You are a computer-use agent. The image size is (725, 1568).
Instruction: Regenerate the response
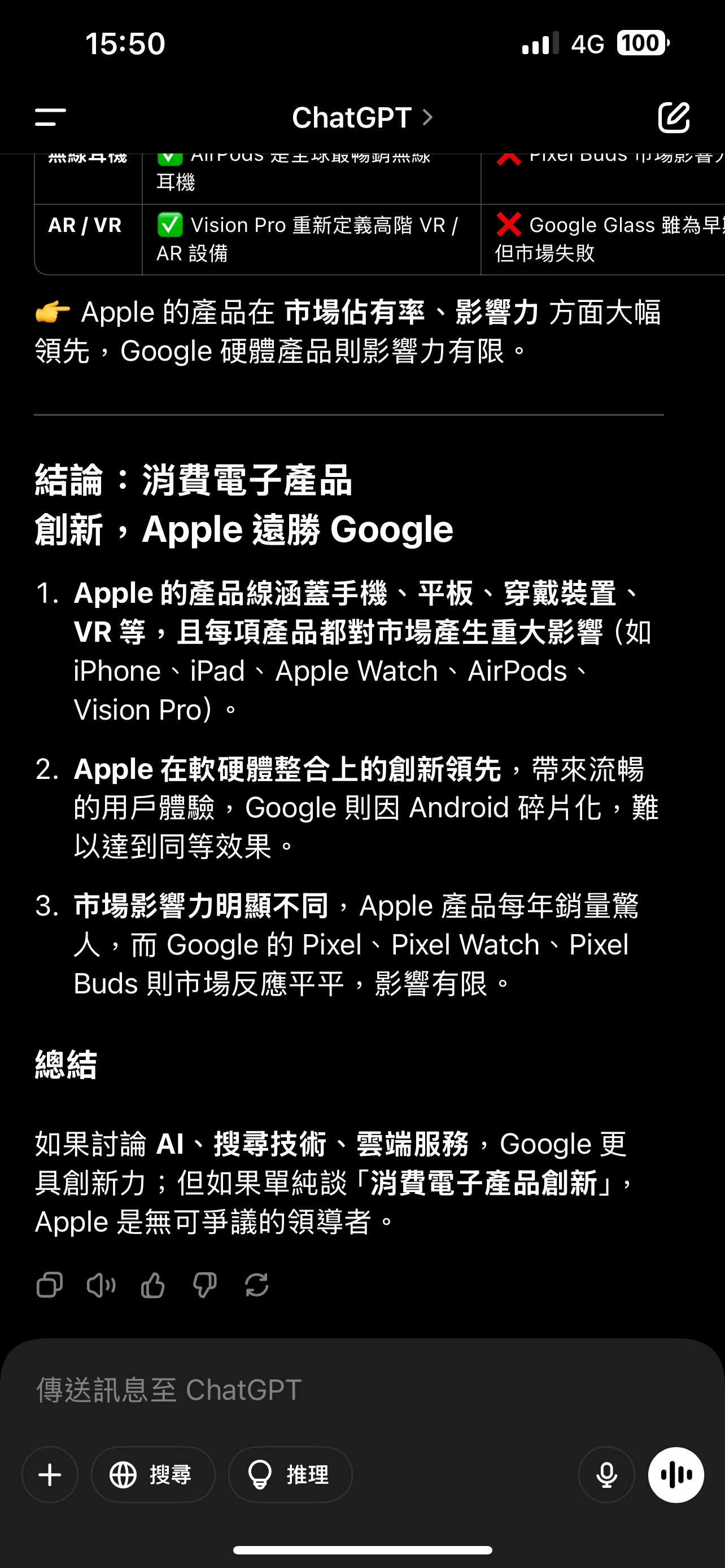click(256, 1286)
